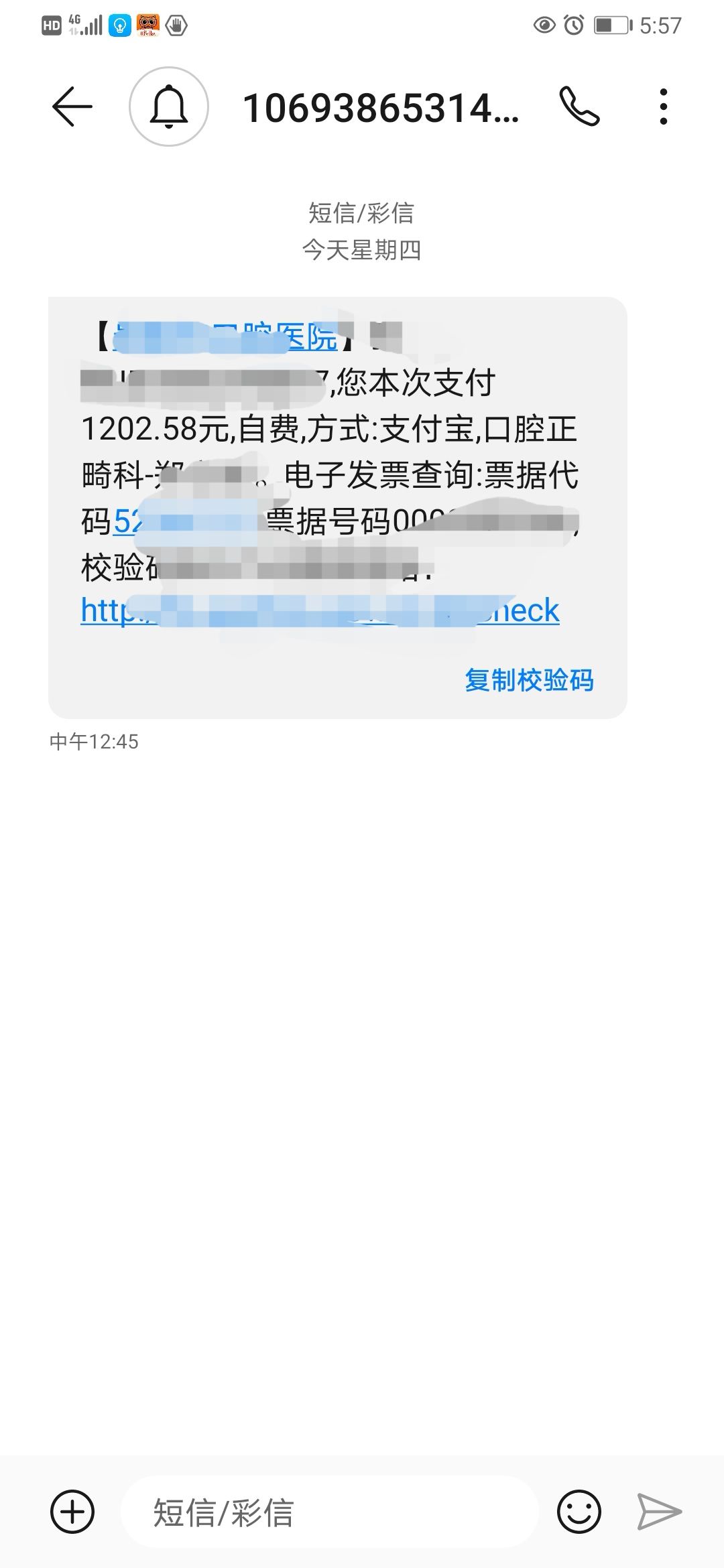This screenshot has width=724, height=1568.
Task: Focus the 短信/彩信 message input field
Action: pos(330,1512)
